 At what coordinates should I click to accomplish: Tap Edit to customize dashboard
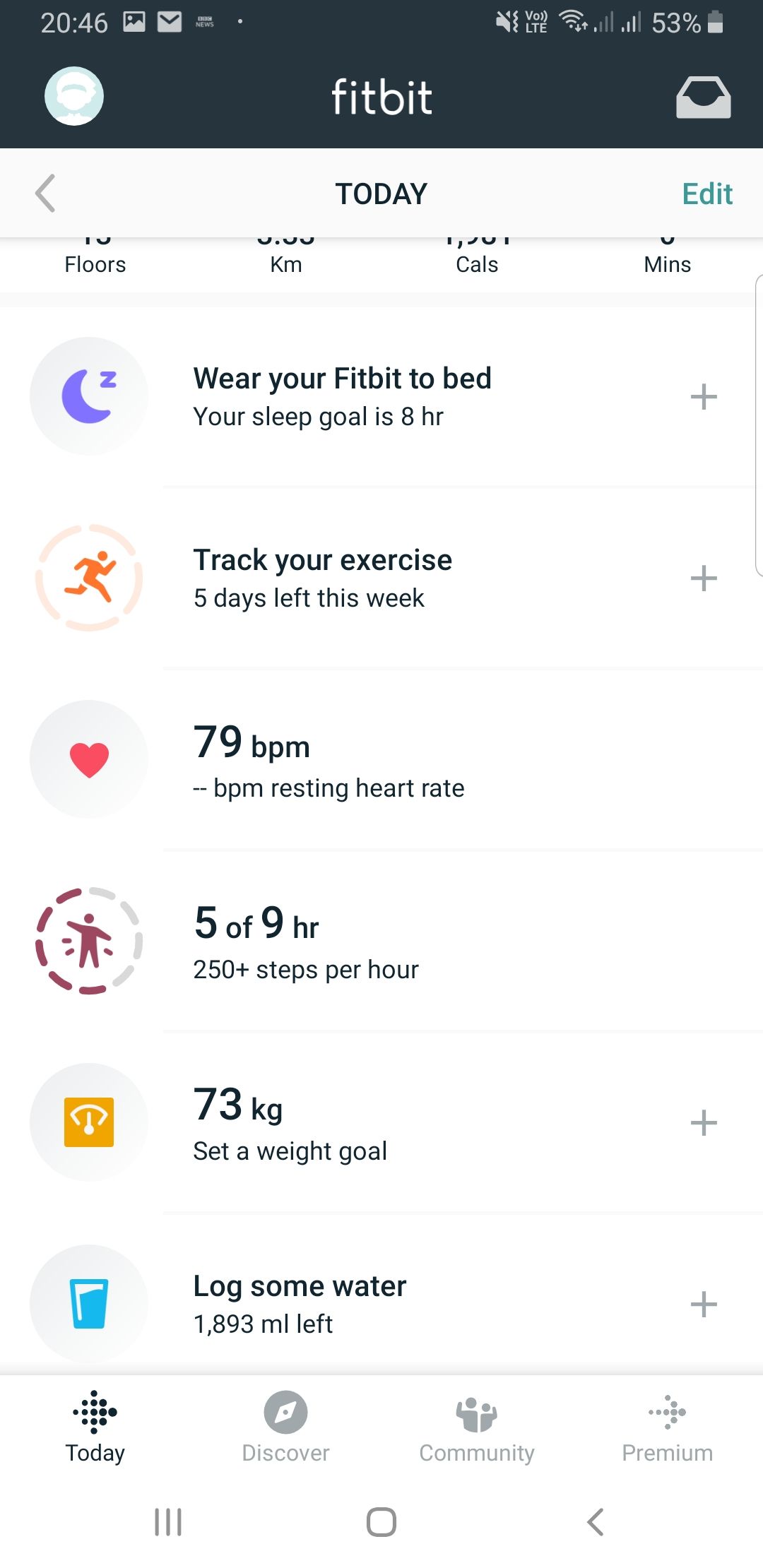[706, 194]
